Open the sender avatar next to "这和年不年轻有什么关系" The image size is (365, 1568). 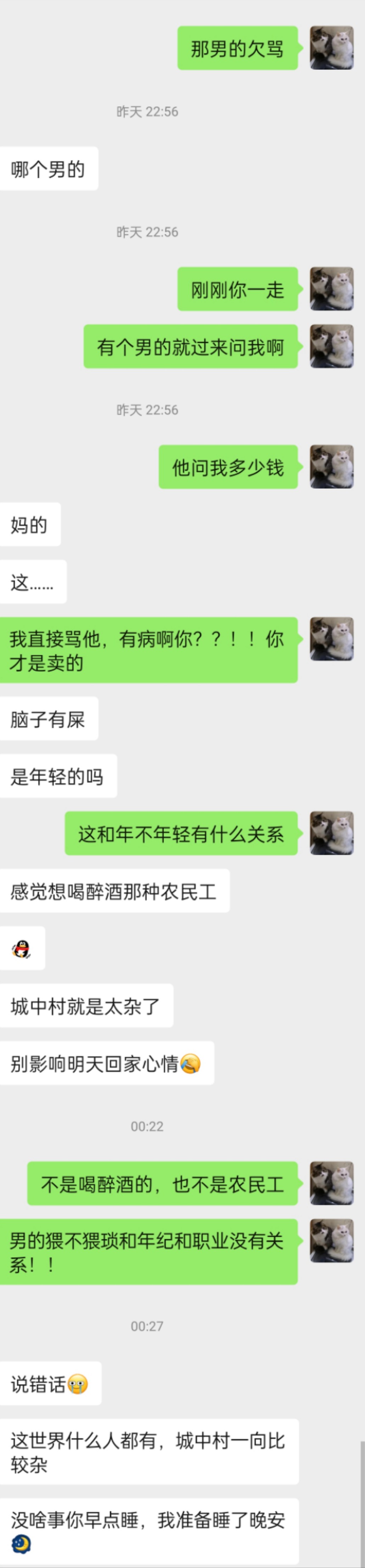pyautogui.click(x=332, y=833)
